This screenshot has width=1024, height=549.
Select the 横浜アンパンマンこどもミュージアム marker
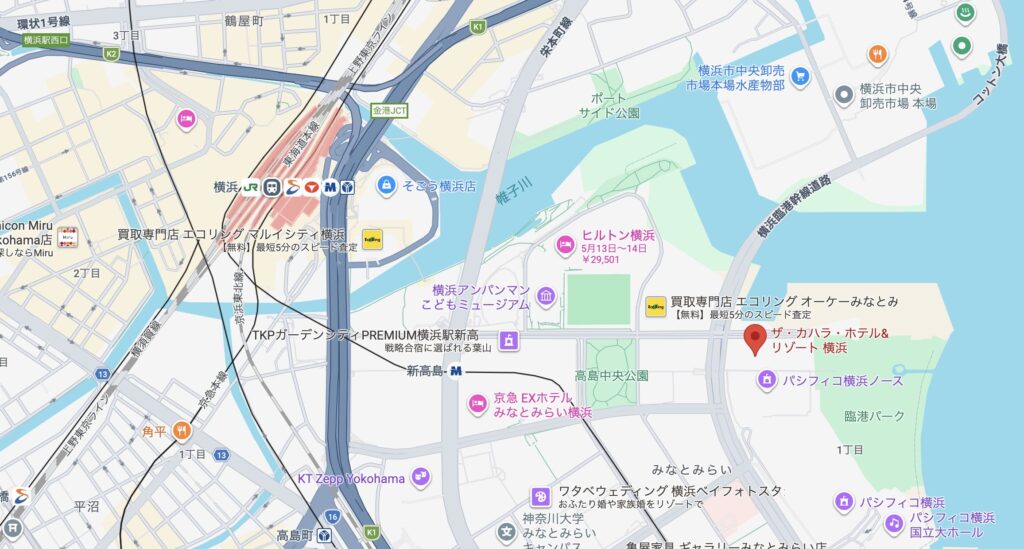[x=546, y=296]
